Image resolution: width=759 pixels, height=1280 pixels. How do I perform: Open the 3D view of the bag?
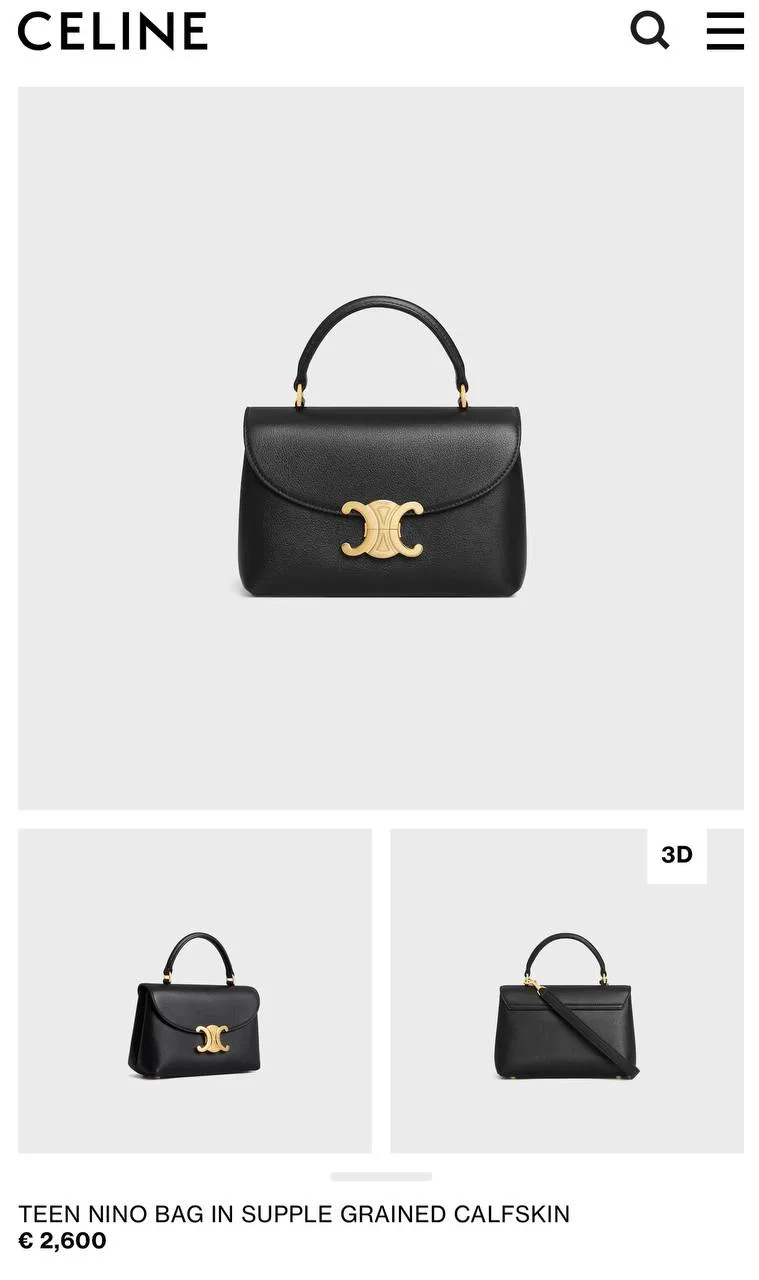tap(677, 855)
